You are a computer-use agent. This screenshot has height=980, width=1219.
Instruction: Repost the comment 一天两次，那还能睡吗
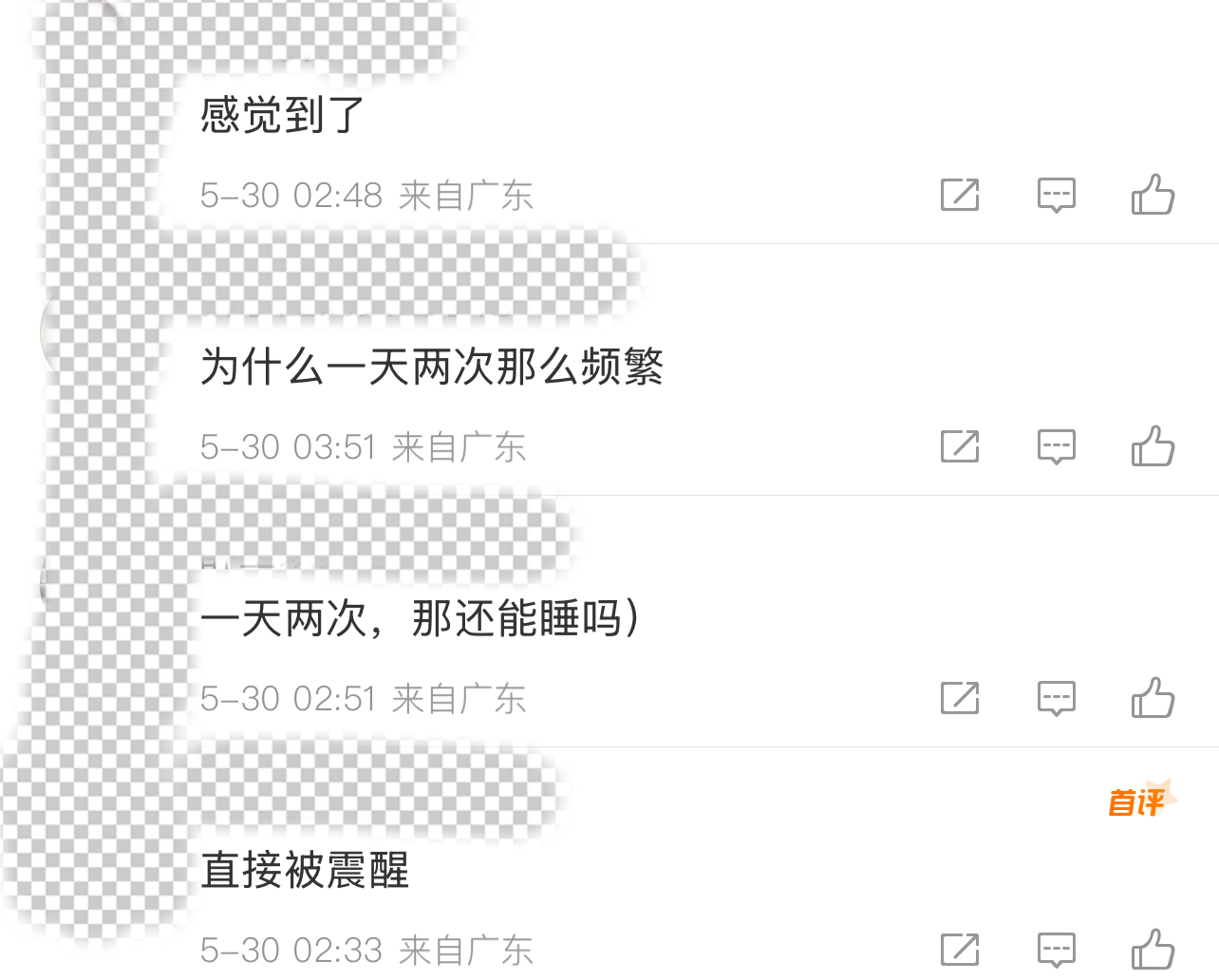coord(959,698)
